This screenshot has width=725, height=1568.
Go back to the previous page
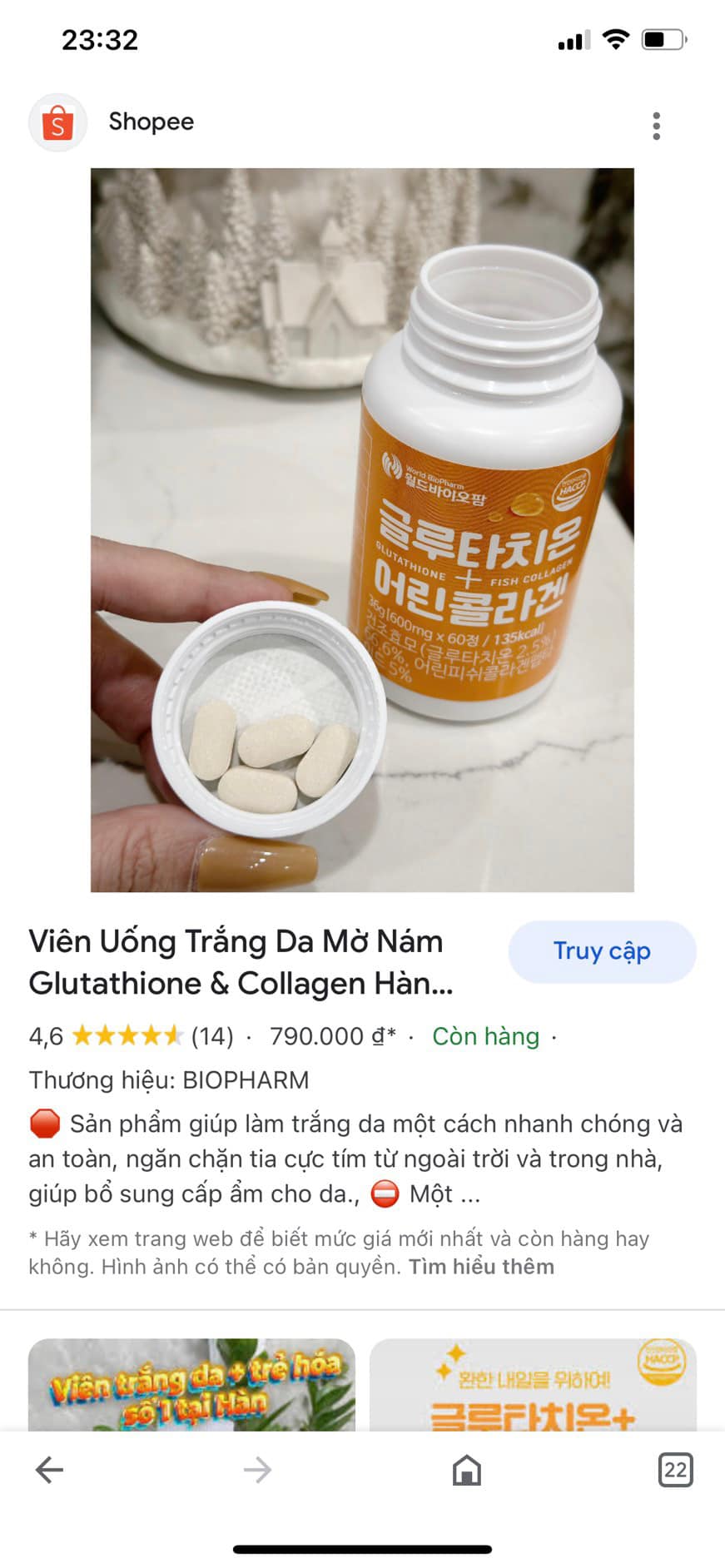[x=49, y=1470]
